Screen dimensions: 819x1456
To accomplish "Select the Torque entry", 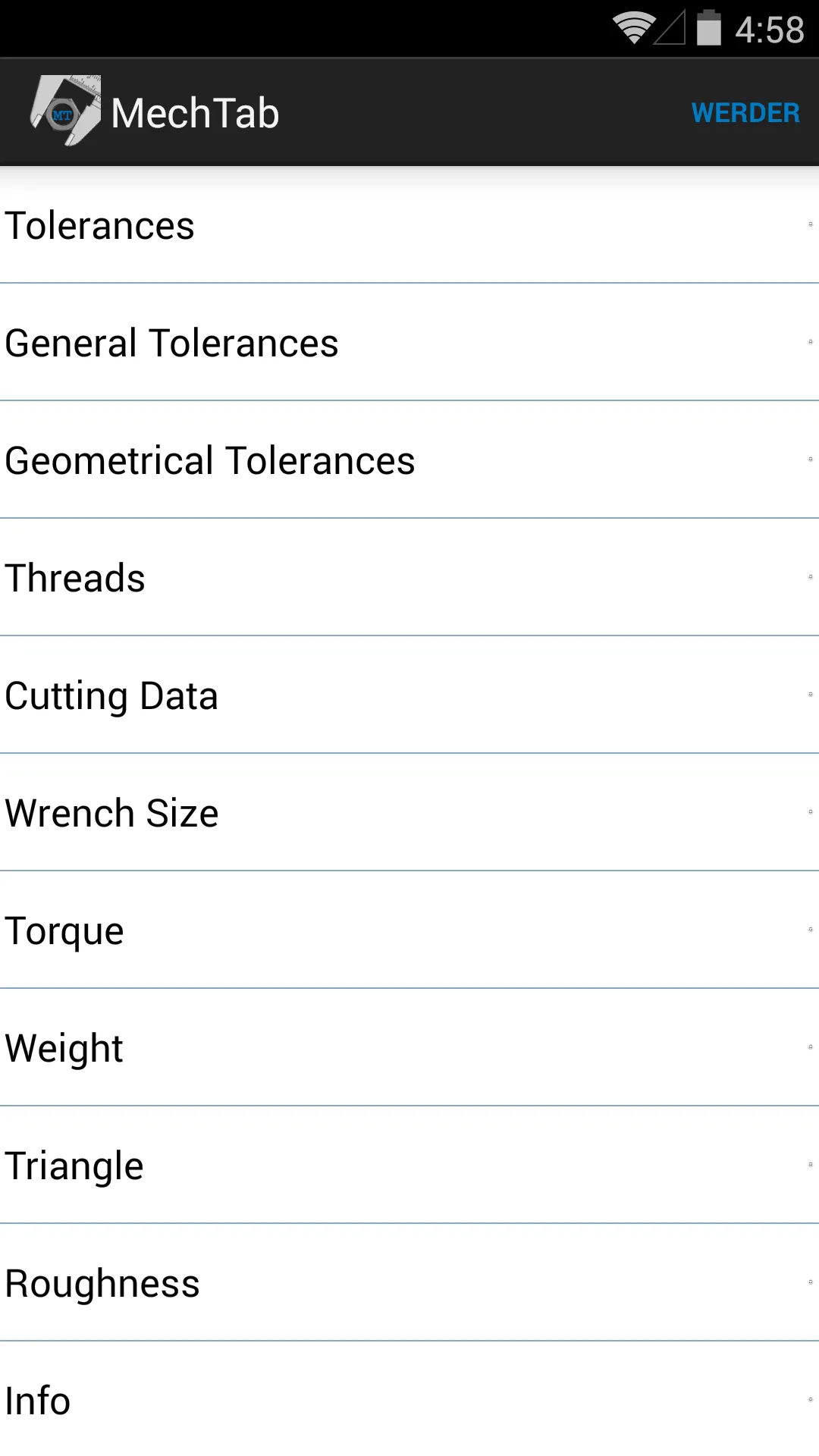I will [409, 930].
